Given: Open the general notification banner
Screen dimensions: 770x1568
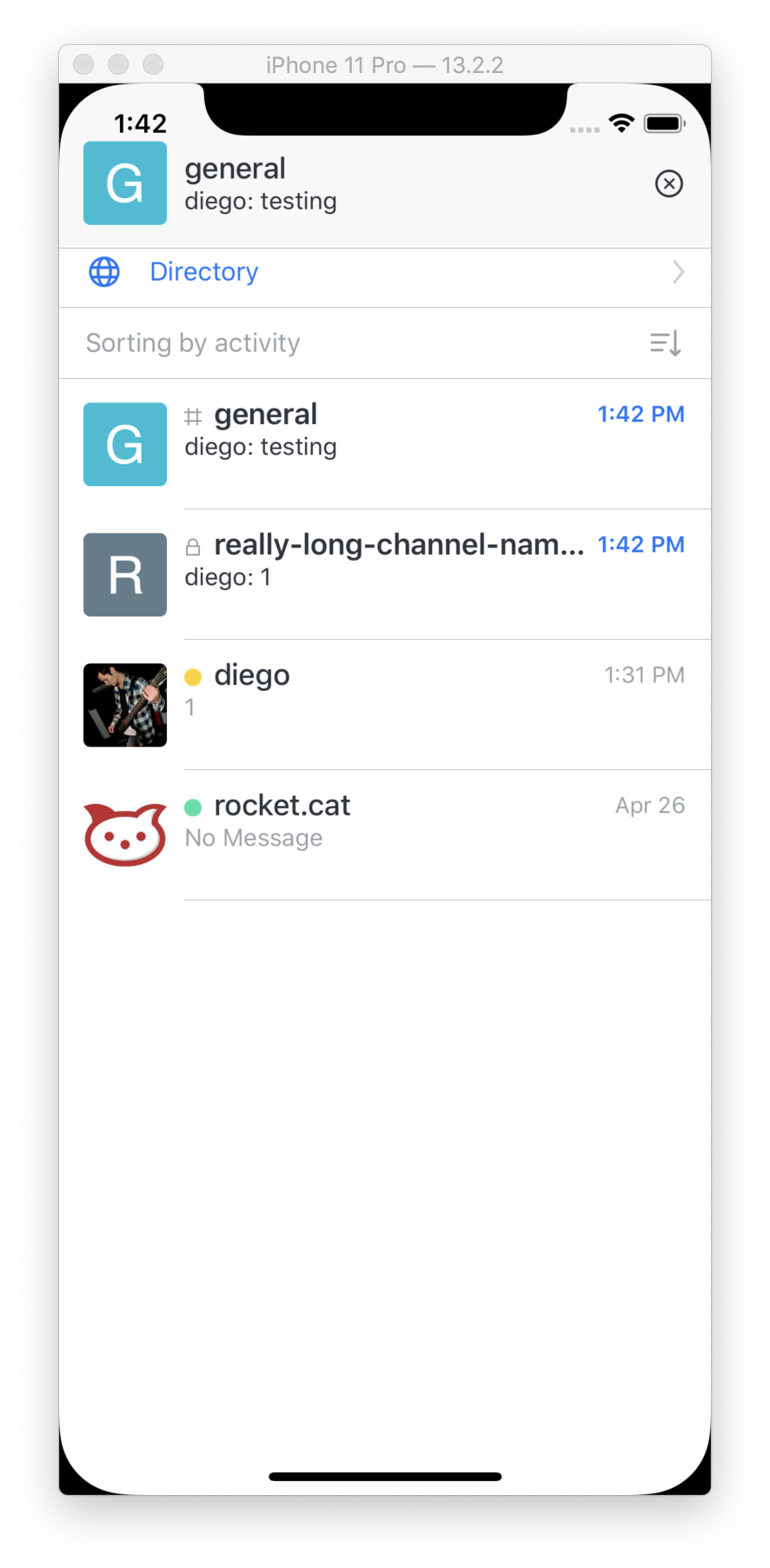Looking at the screenshot, I should coord(348,184).
